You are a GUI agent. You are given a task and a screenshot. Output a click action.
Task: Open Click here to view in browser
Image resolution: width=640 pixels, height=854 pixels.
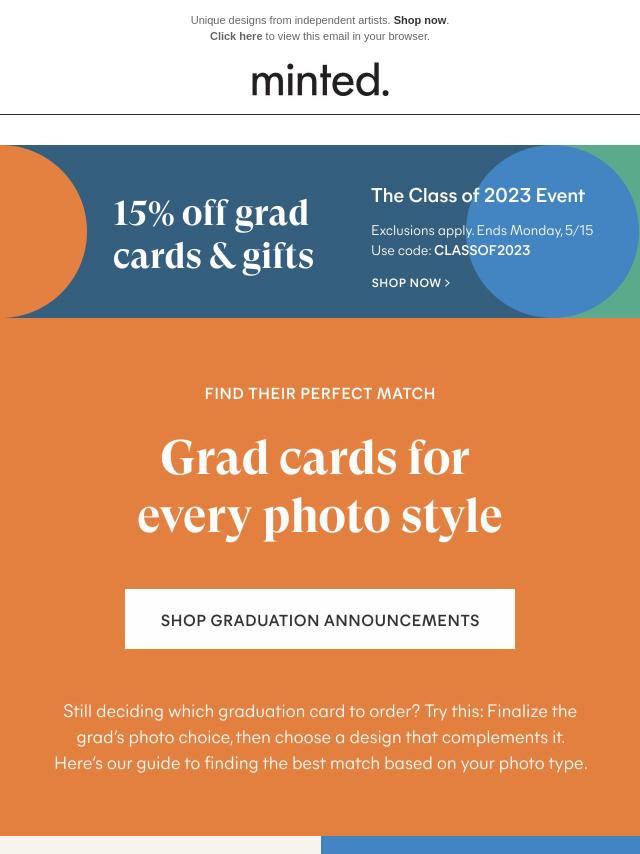tap(236, 36)
